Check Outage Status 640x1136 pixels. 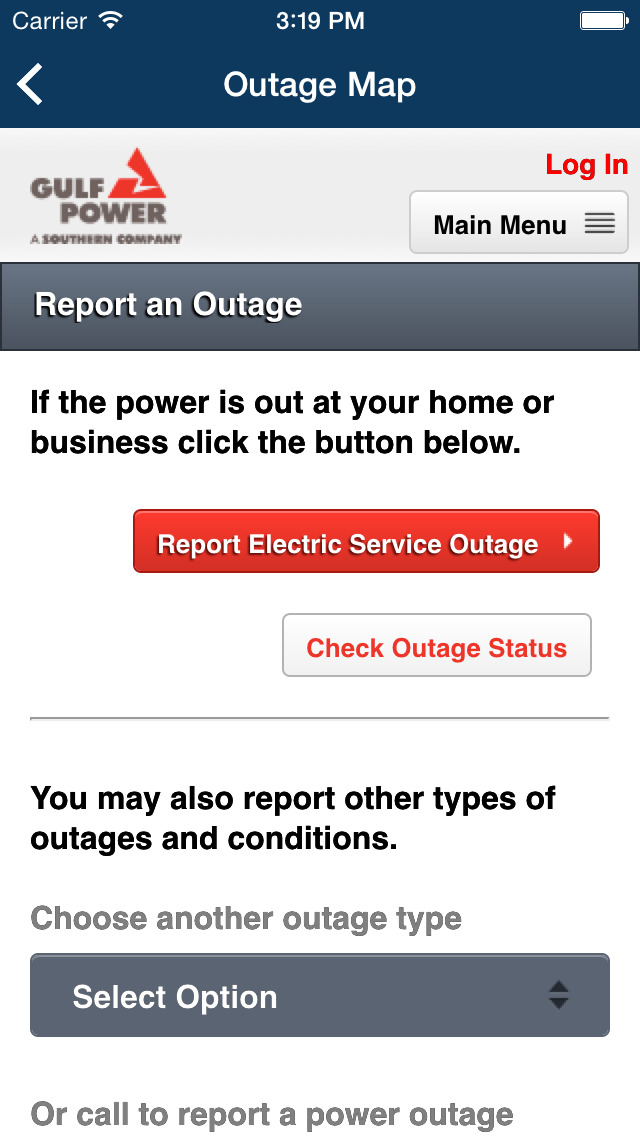437,647
